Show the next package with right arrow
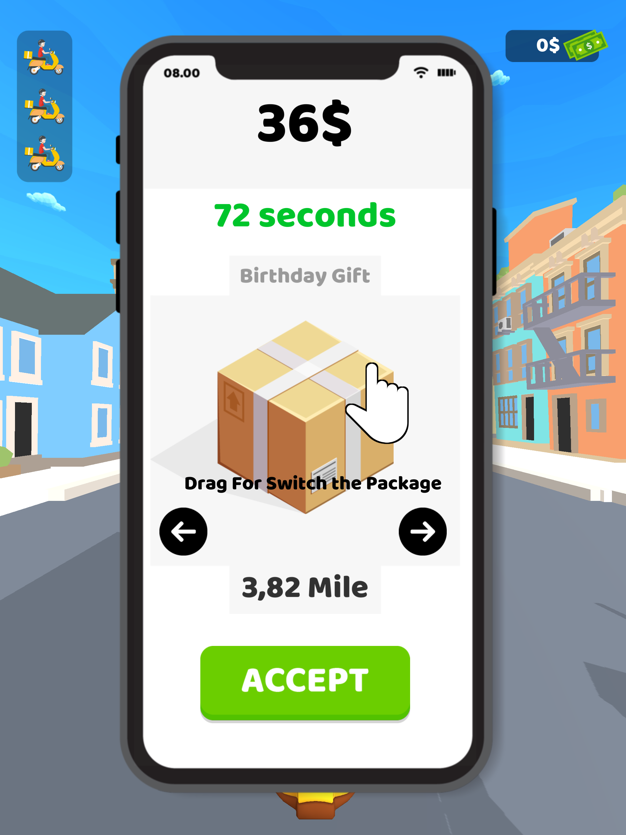This screenshot has width=626, height=835. click(x=422, y=531)
